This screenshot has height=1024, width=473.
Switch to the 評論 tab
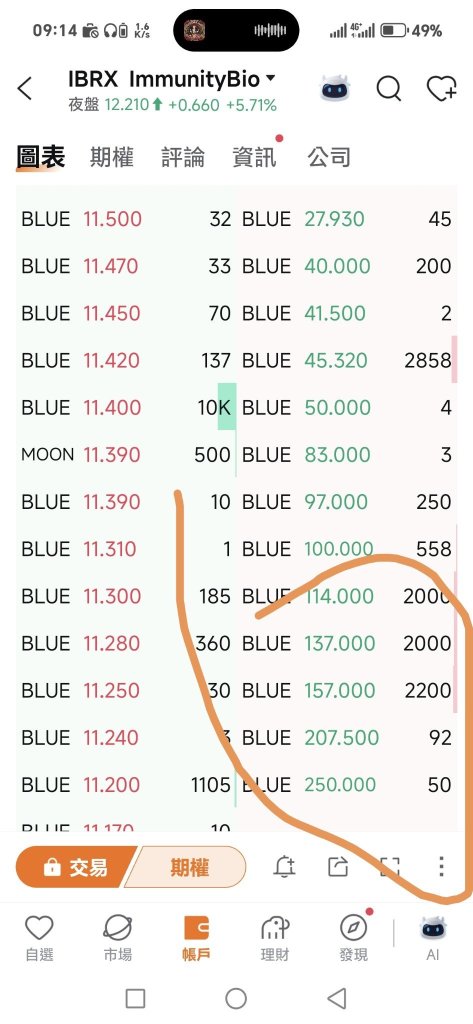tap(183, 157)
